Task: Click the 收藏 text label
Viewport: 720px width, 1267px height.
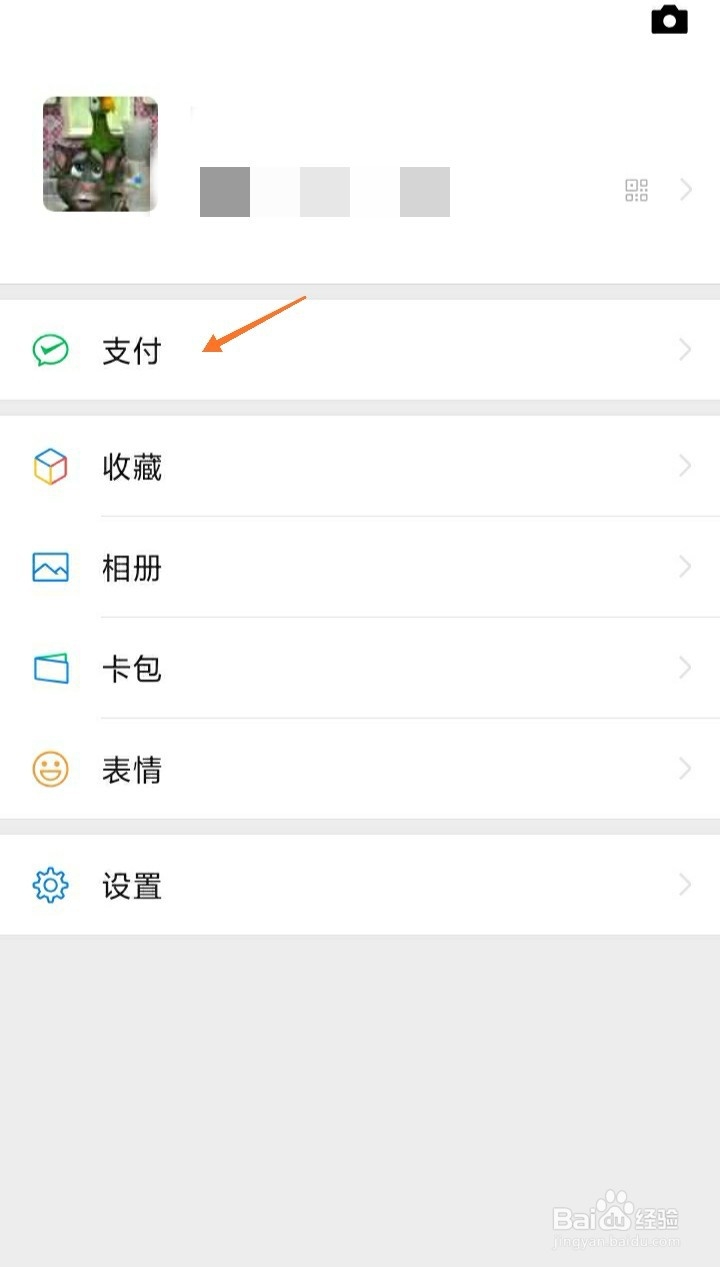Action: [x=131, y=467]
